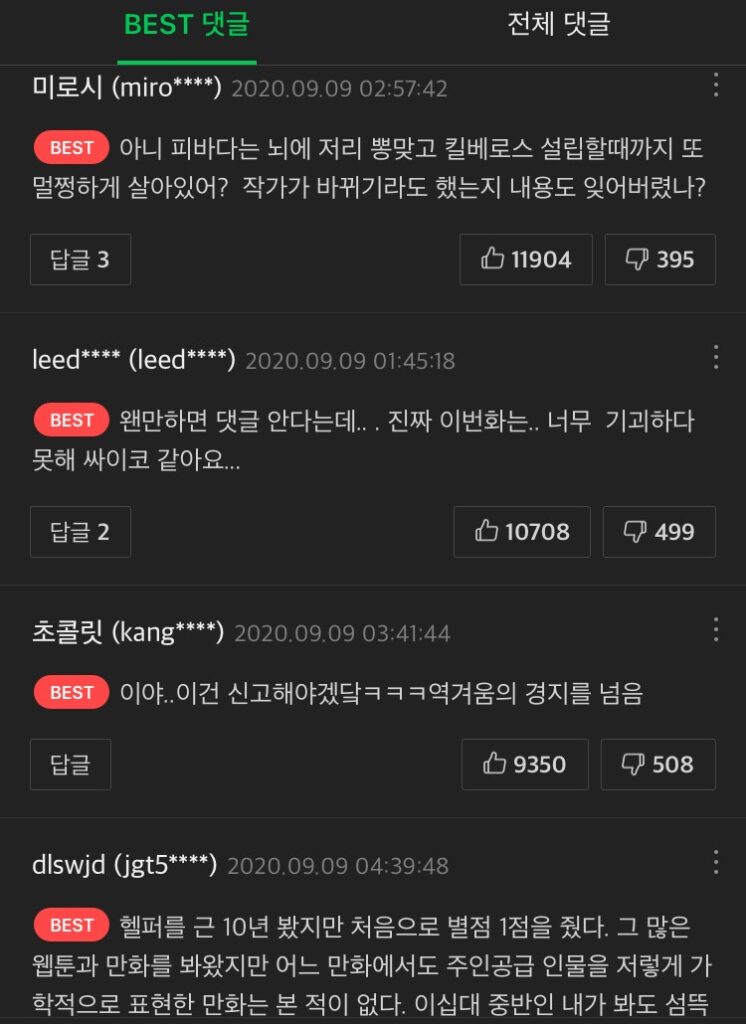Open overflow menu on leed****'s comment
Image resolution: width=746 pixels, height=1024 pixels.
pyautogui.click(x=715, y=357)
